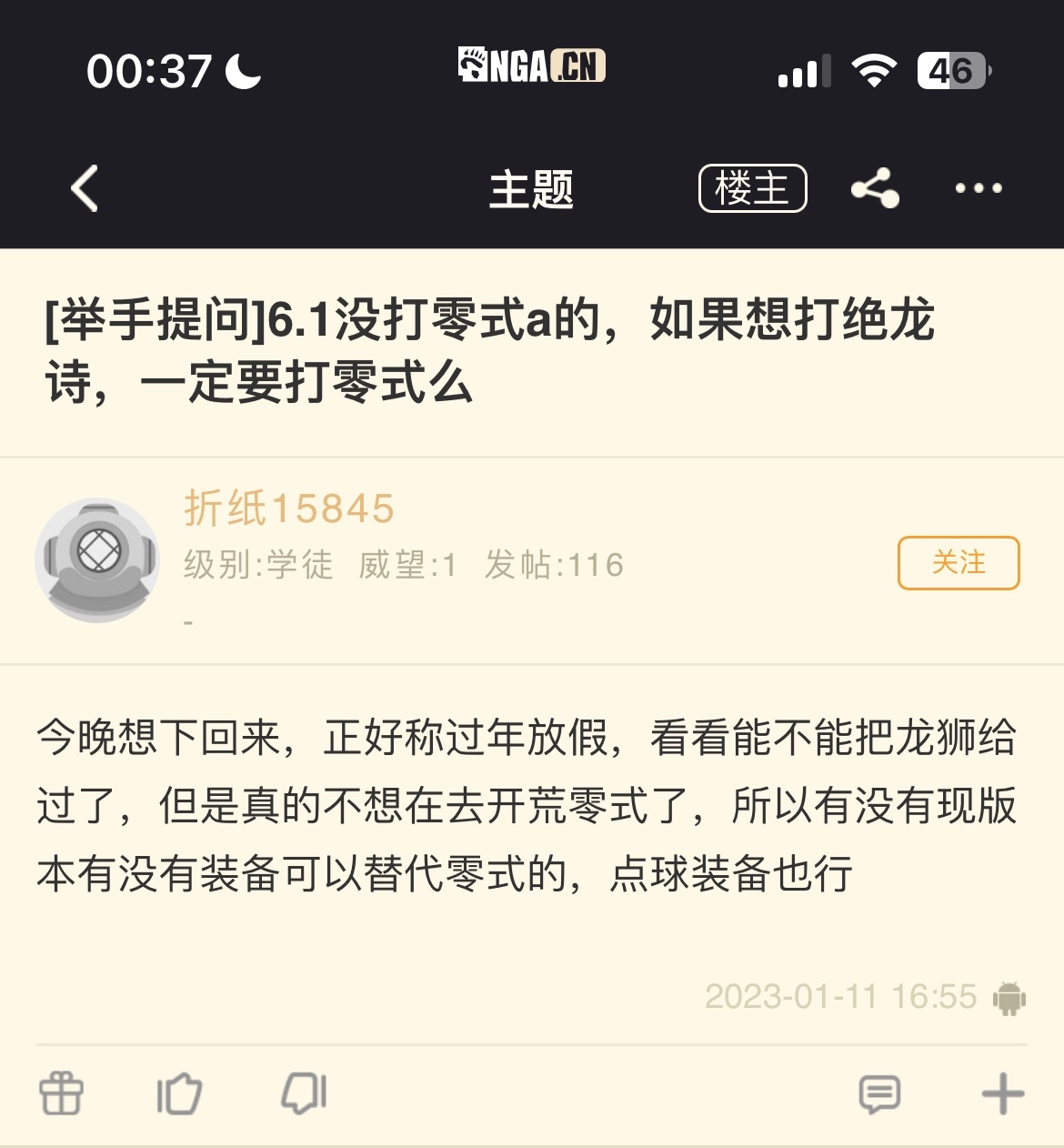The height and width of the screenshot is (1148, 1064).
Task: Open the share icon in top bar
Action: (873, 188)
